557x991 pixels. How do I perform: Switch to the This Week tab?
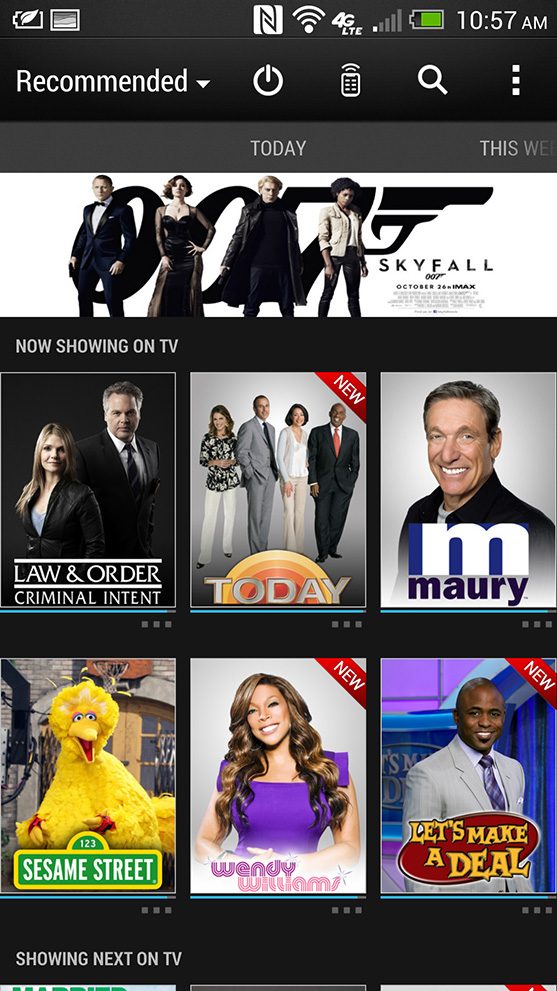click(518, 148)
